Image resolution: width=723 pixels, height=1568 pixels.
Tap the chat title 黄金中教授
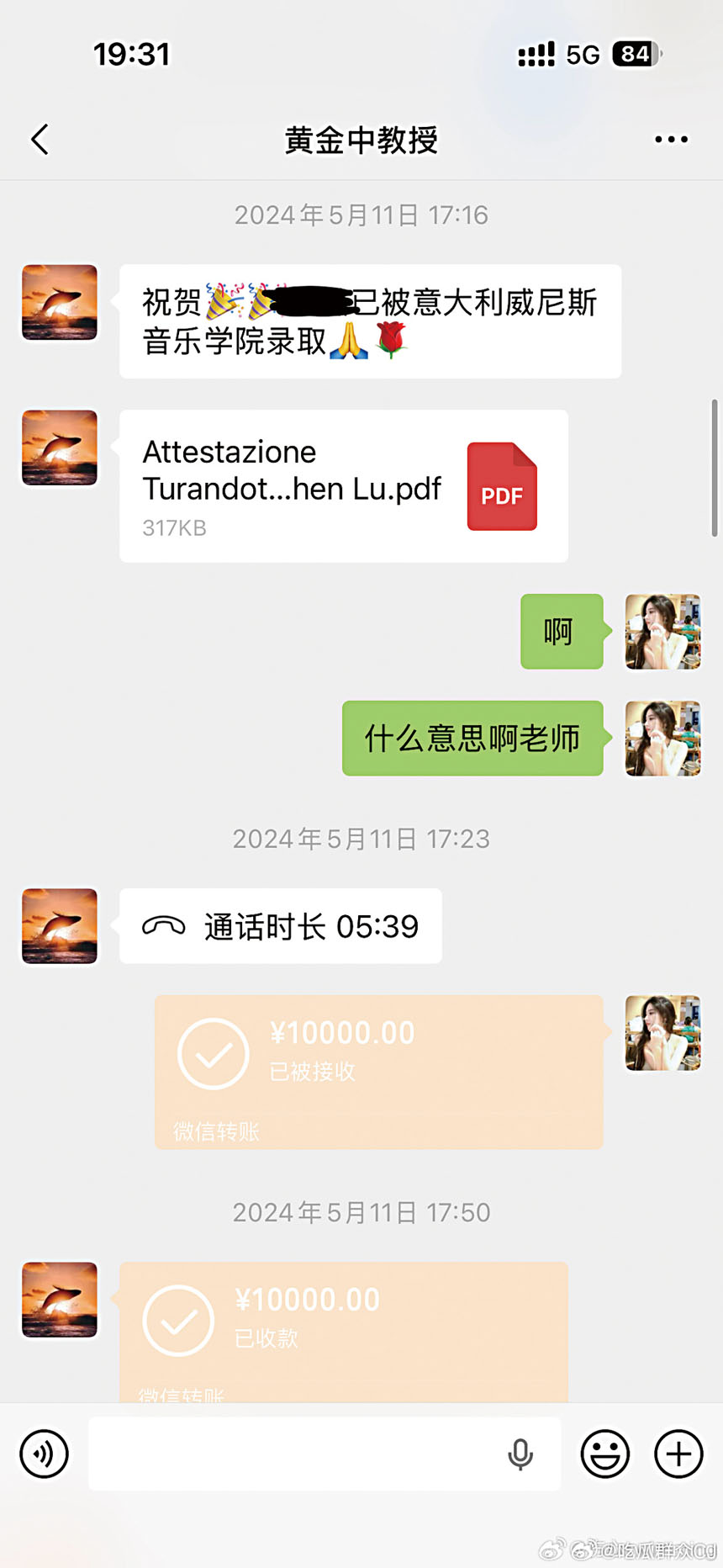pos(361,140)
